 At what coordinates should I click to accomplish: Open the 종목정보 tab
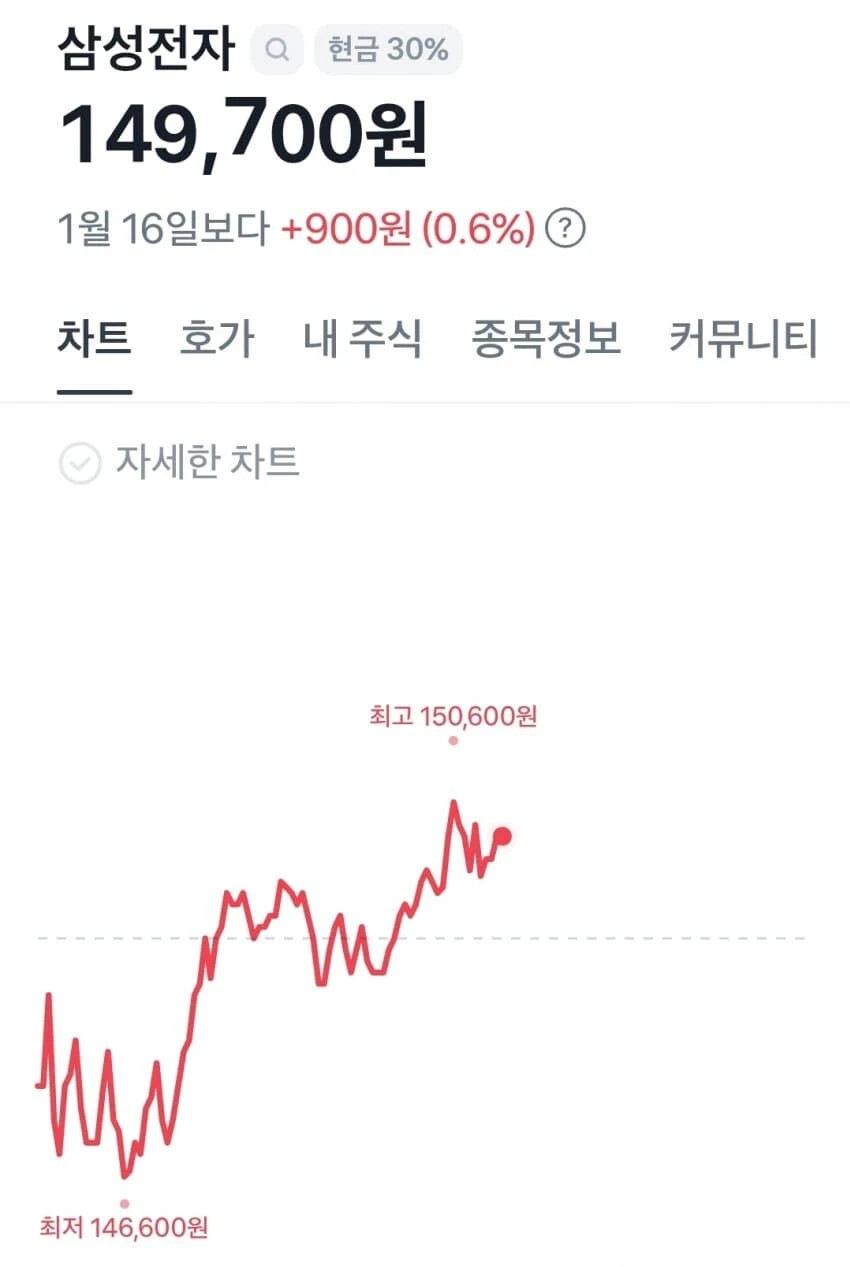545,339
